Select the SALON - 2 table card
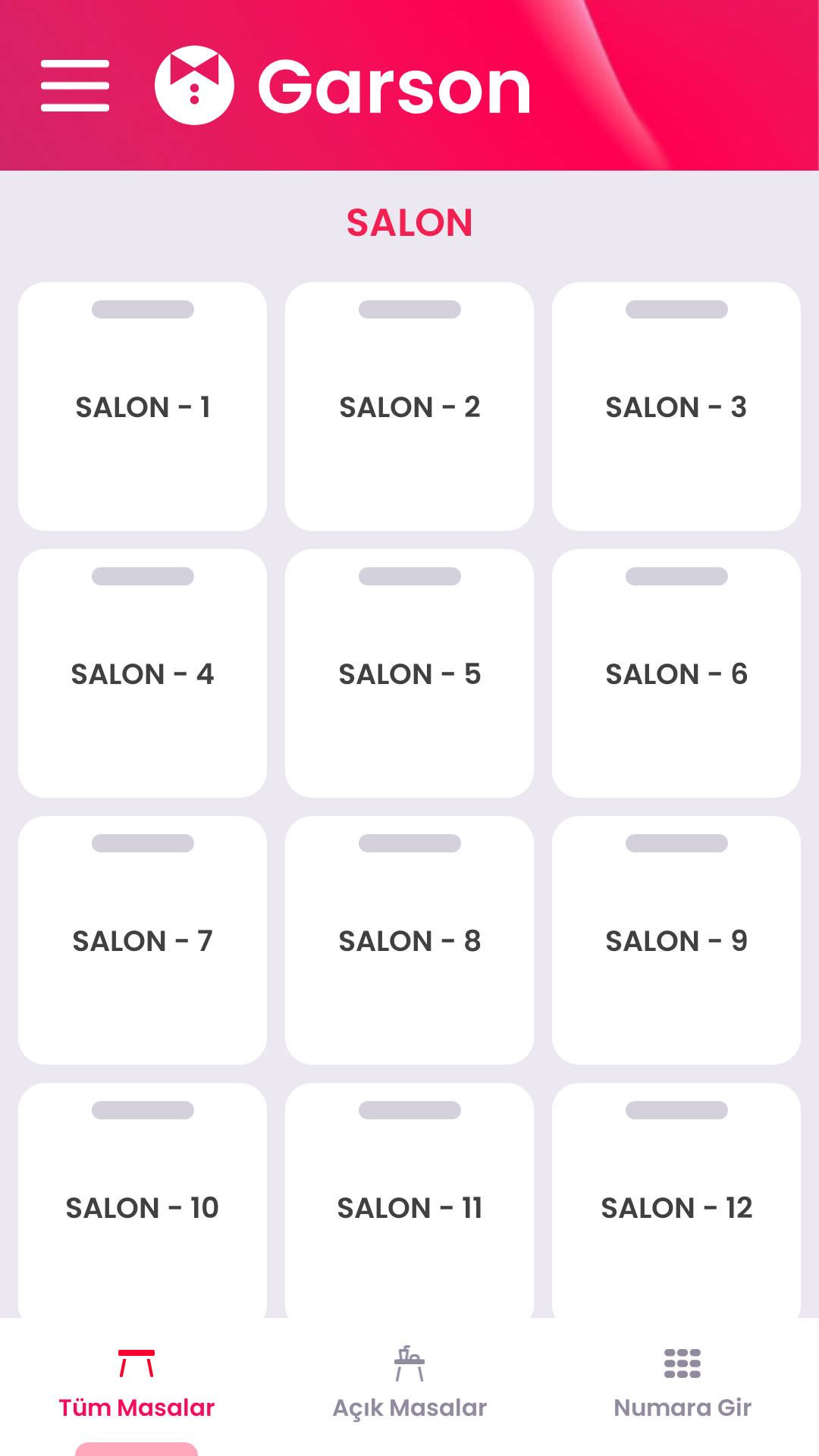 tap(409, 406)
